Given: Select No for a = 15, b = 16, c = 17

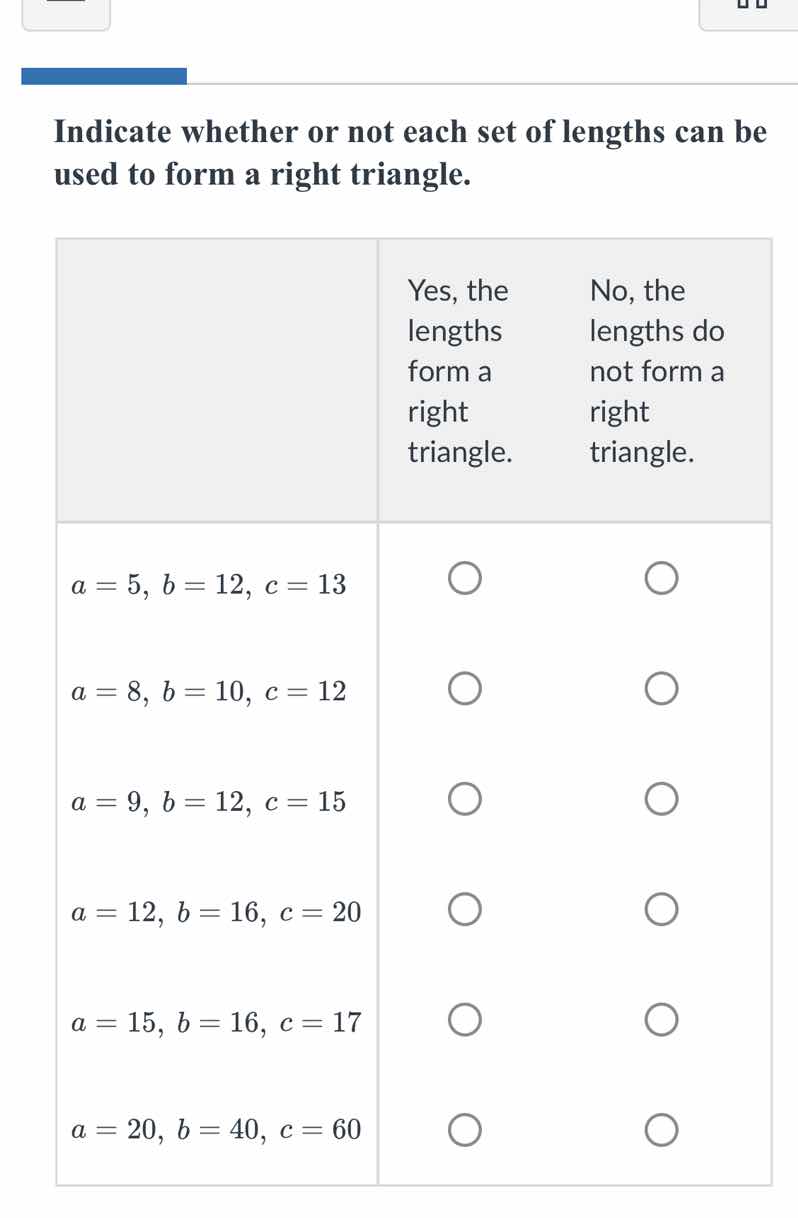Looking at the screenshot, I should click(x=661, y=1019).
